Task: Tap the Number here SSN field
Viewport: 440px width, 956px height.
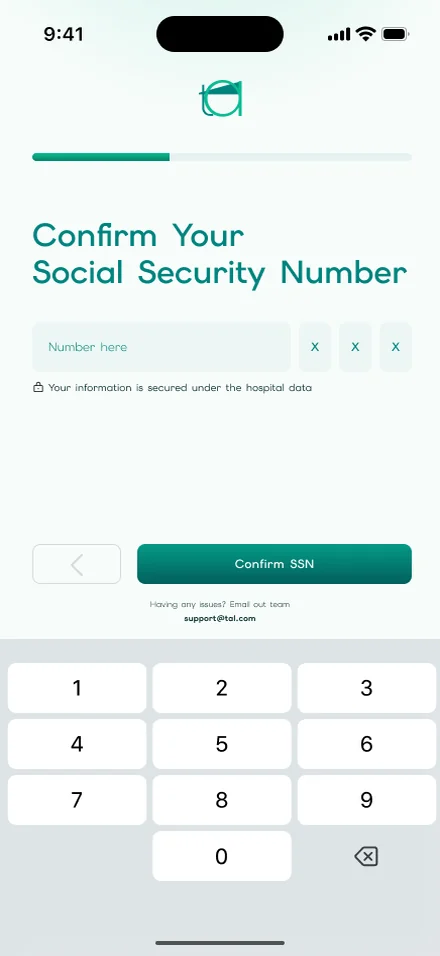Action: 161,347
